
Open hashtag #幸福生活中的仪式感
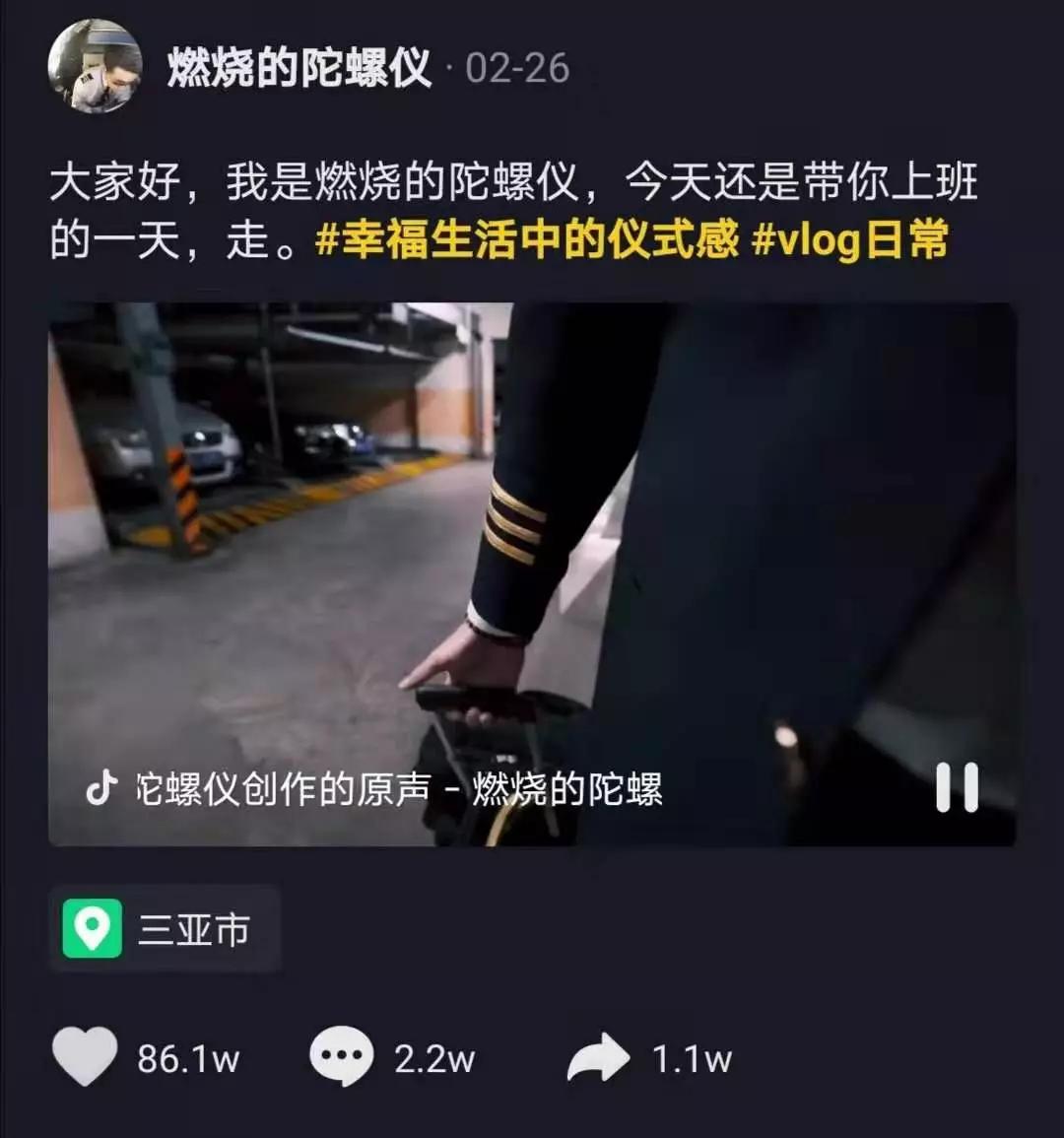(527, 239)
